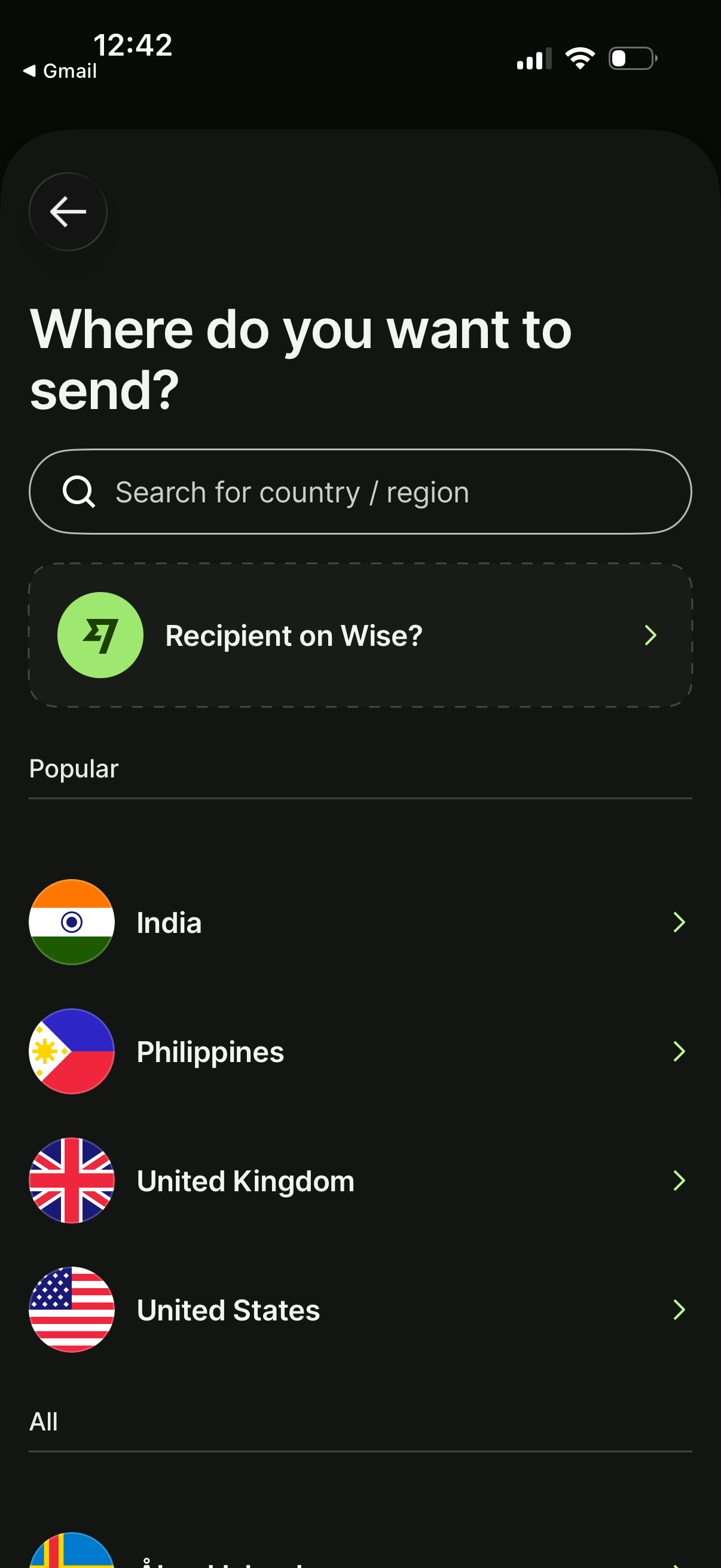Expand the United States chevron arrow
This screenshot has width=721, height=1568.
[x=680, y=1310]
